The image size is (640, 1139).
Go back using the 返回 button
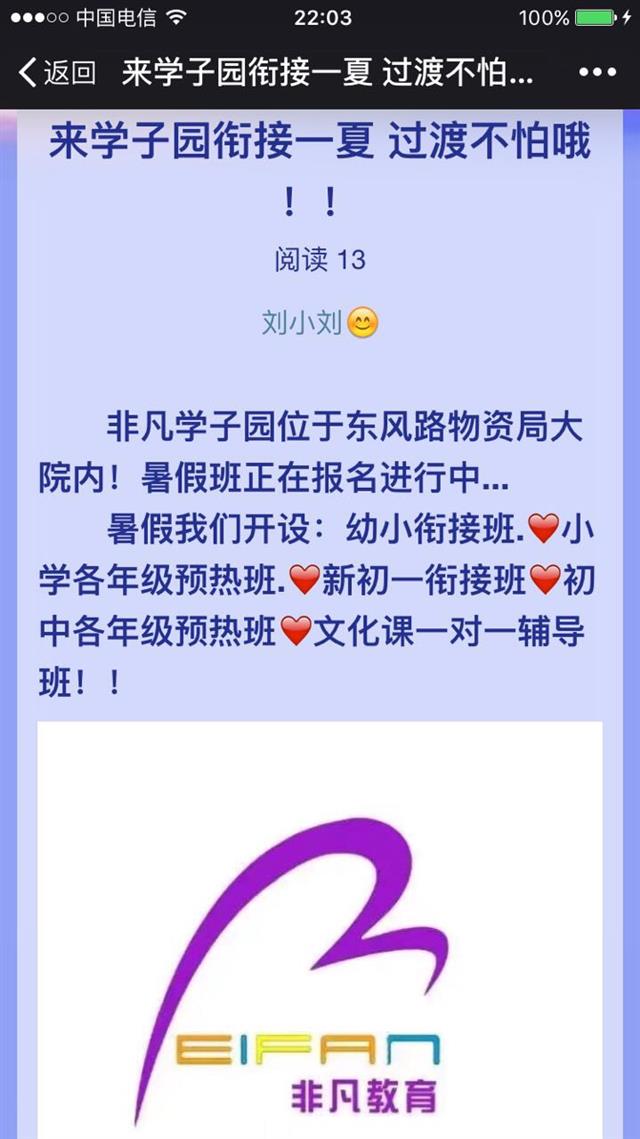tap(57, 73)
